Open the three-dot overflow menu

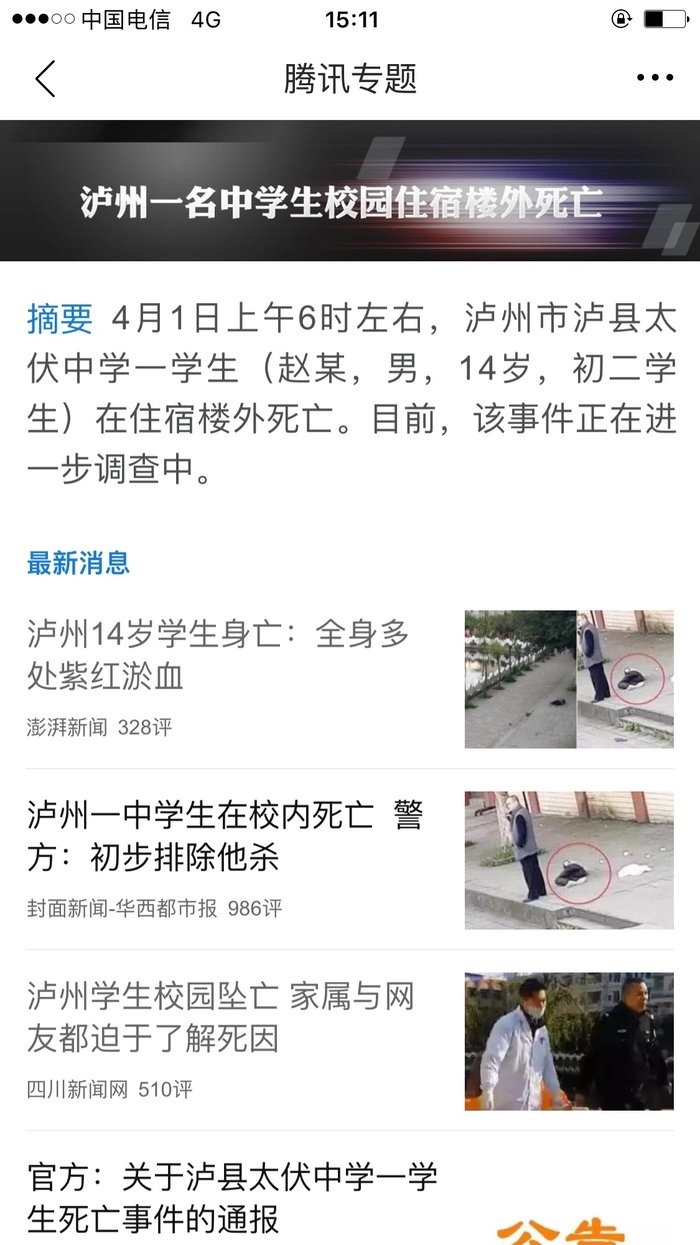click(x=655, y=79)
